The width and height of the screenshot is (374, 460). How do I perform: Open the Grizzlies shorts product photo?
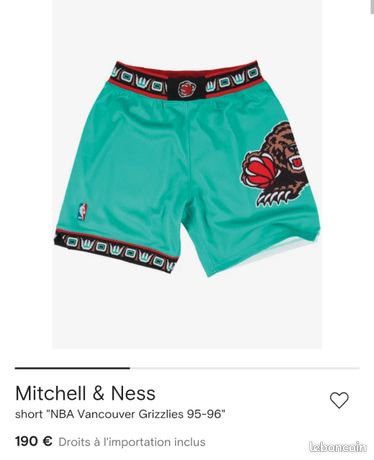[187, 174]
